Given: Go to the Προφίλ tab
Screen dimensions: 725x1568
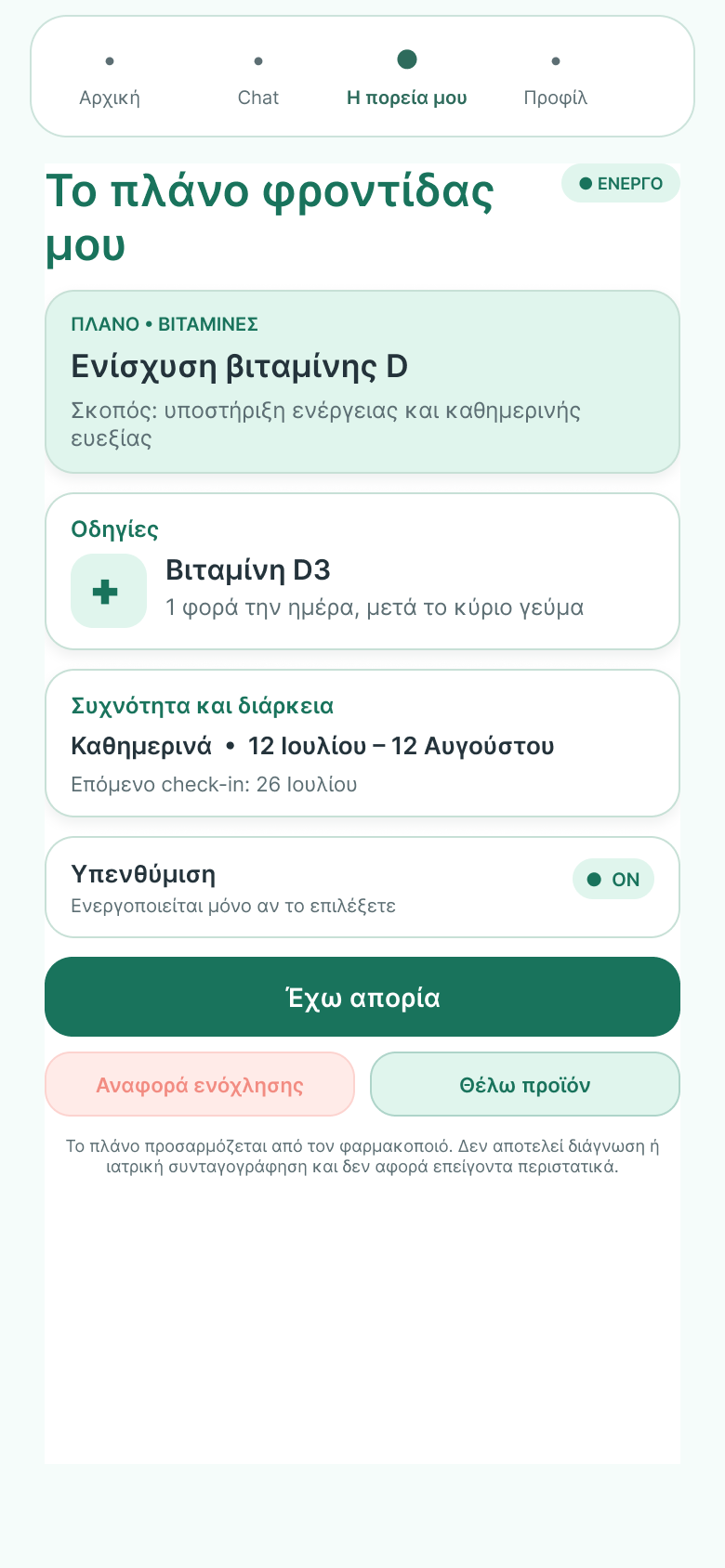Looking at the screenshot, I should click(556, 77).
